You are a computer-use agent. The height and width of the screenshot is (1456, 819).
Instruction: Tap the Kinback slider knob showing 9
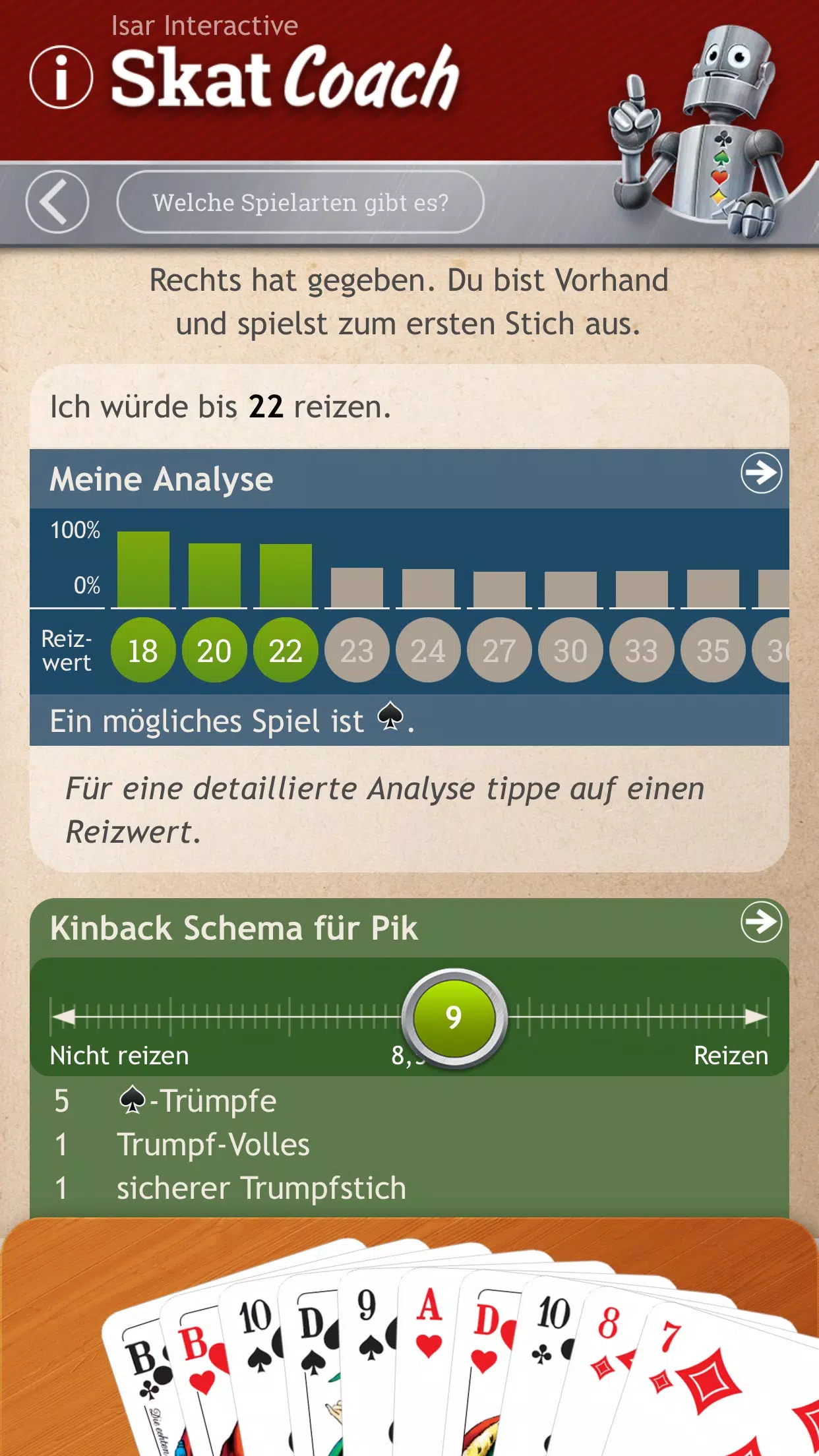454,1017
